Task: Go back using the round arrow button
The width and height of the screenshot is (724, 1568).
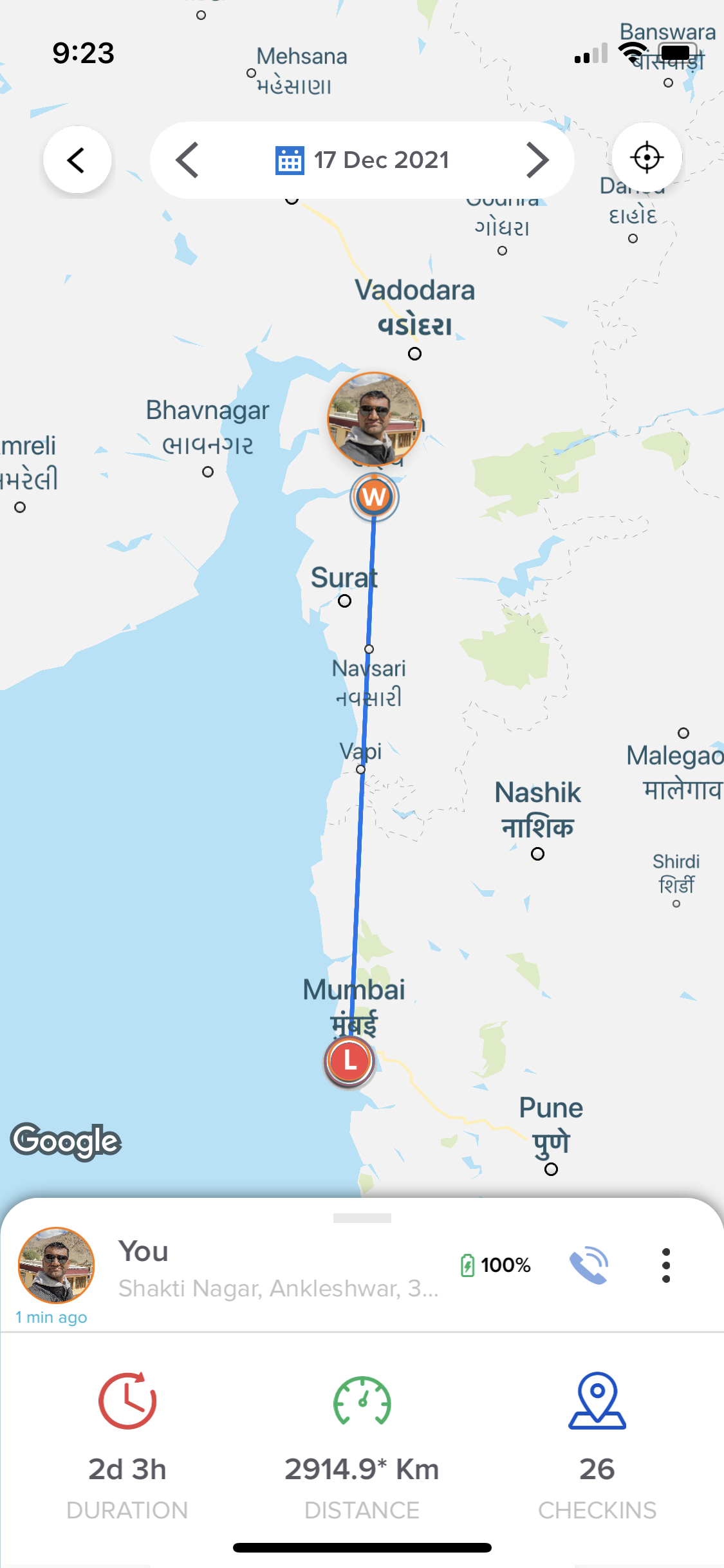Action: (x=77, y=160)
